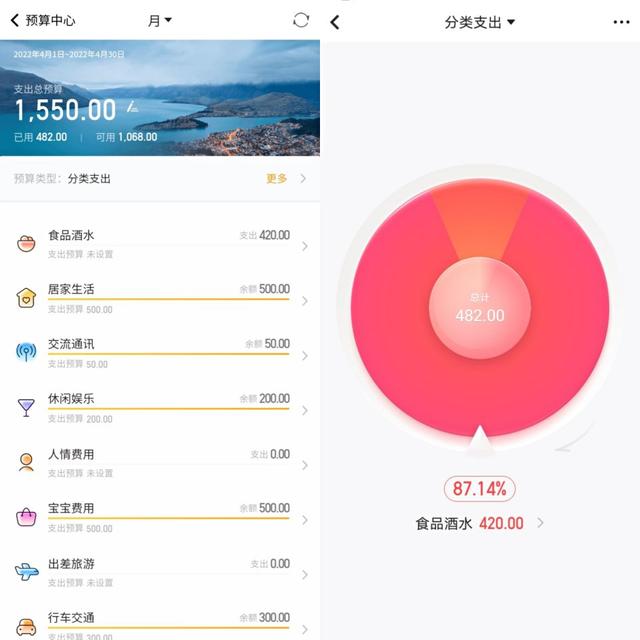Open the three-dot overflow menu
This screenshot has height=640, width=640.
point(621,22)
